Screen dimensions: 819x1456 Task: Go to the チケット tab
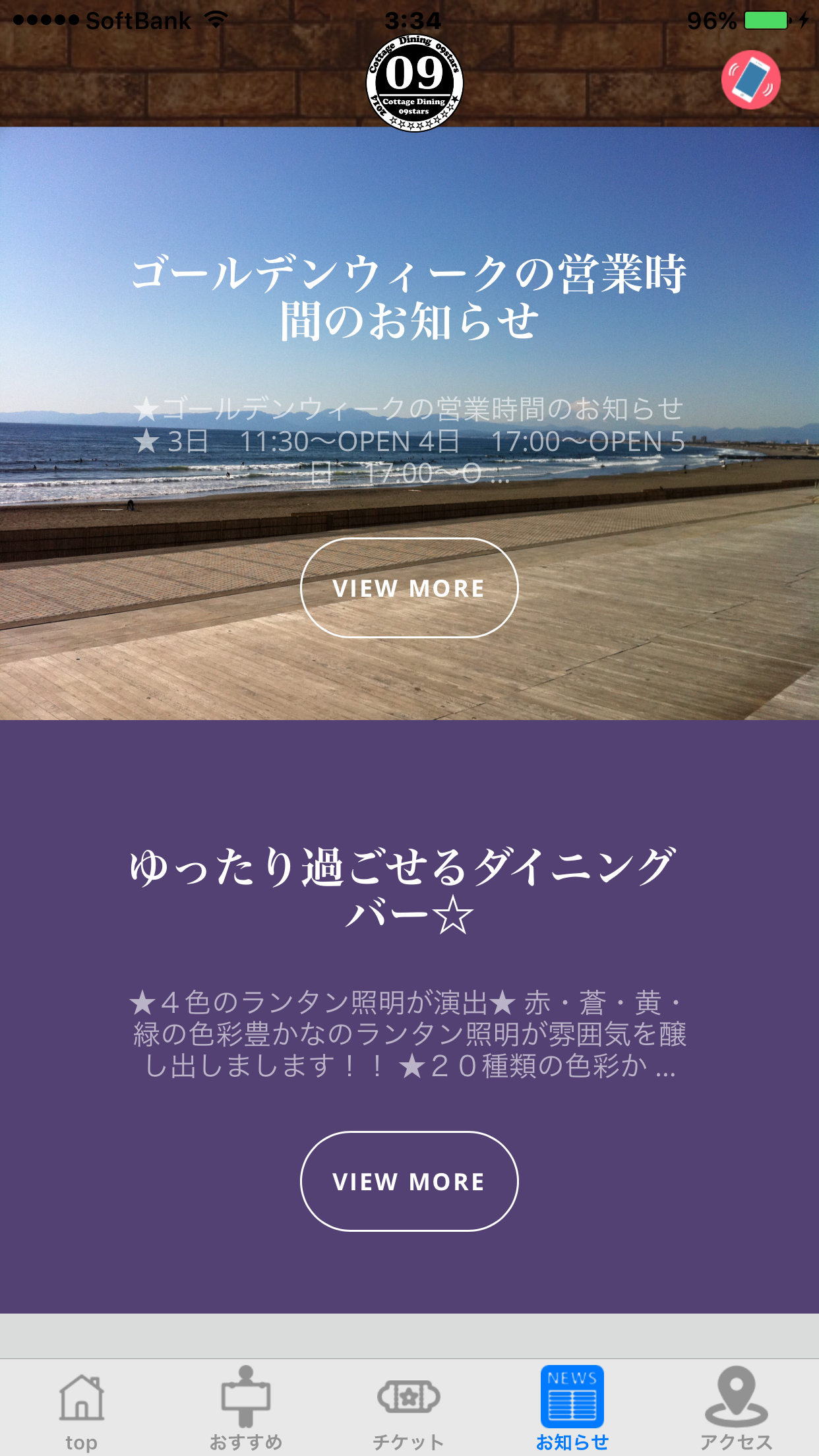[409, 1408]
